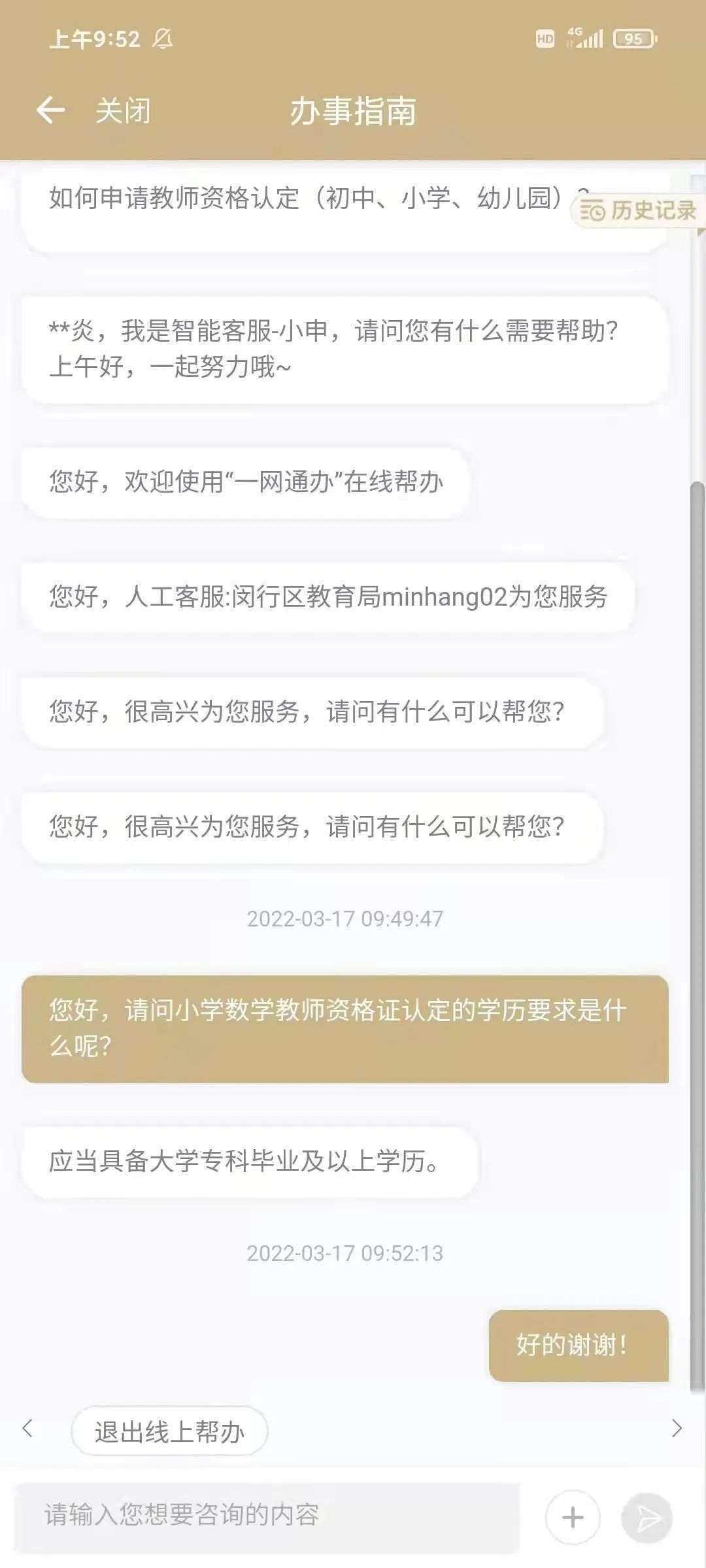
Task: Show previous quick replies with left chevron
Action: (27, 1429)
